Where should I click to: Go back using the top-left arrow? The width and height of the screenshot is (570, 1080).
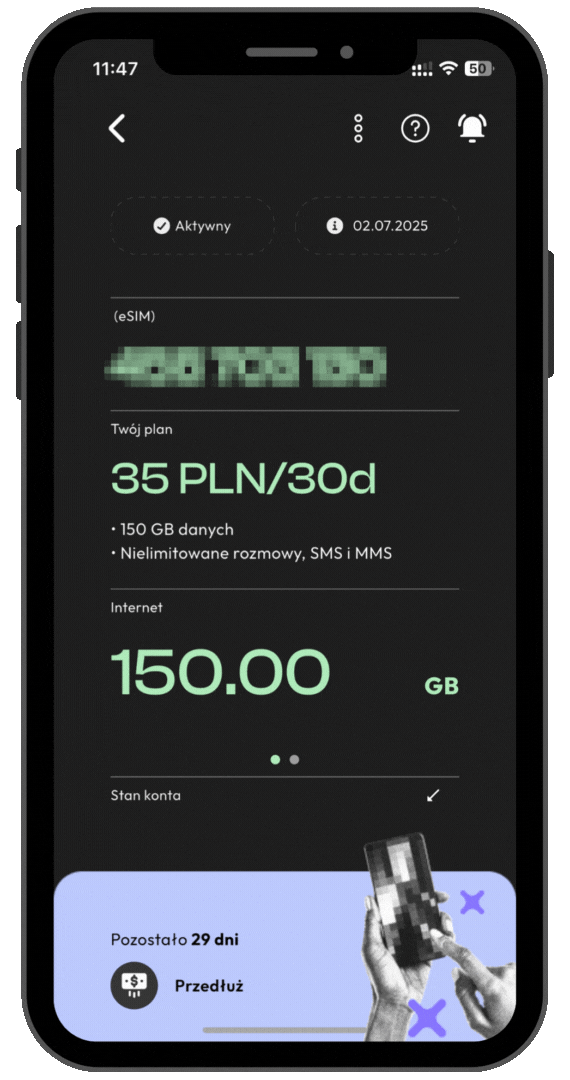(x=118, y=129)
